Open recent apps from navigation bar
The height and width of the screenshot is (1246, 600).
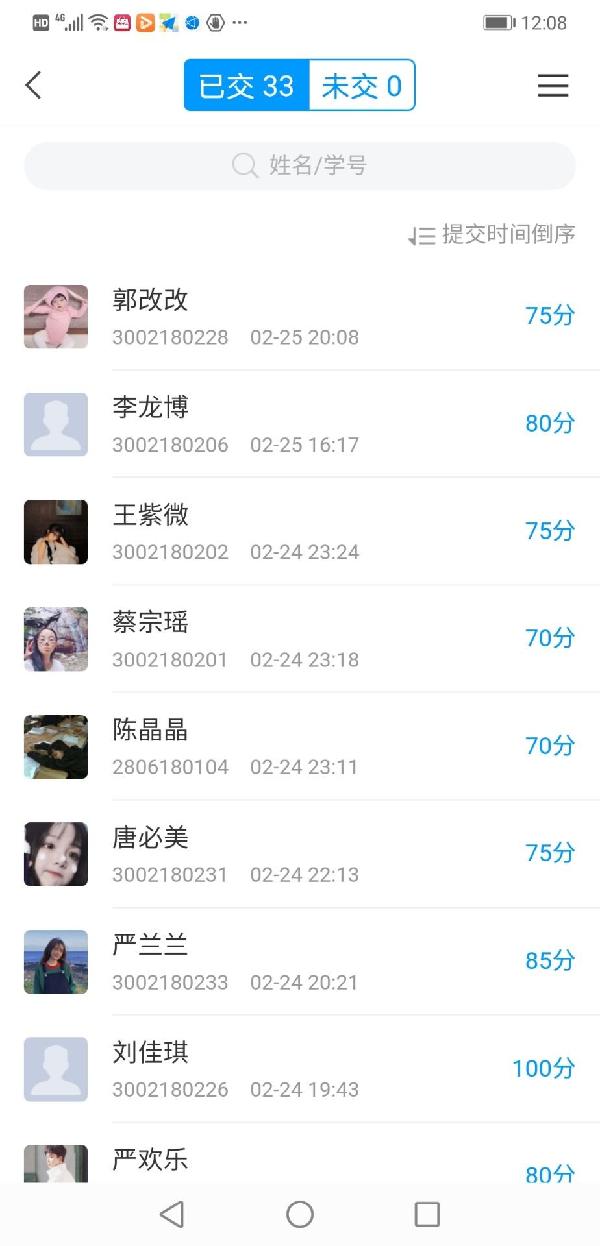click(427, 1214)
